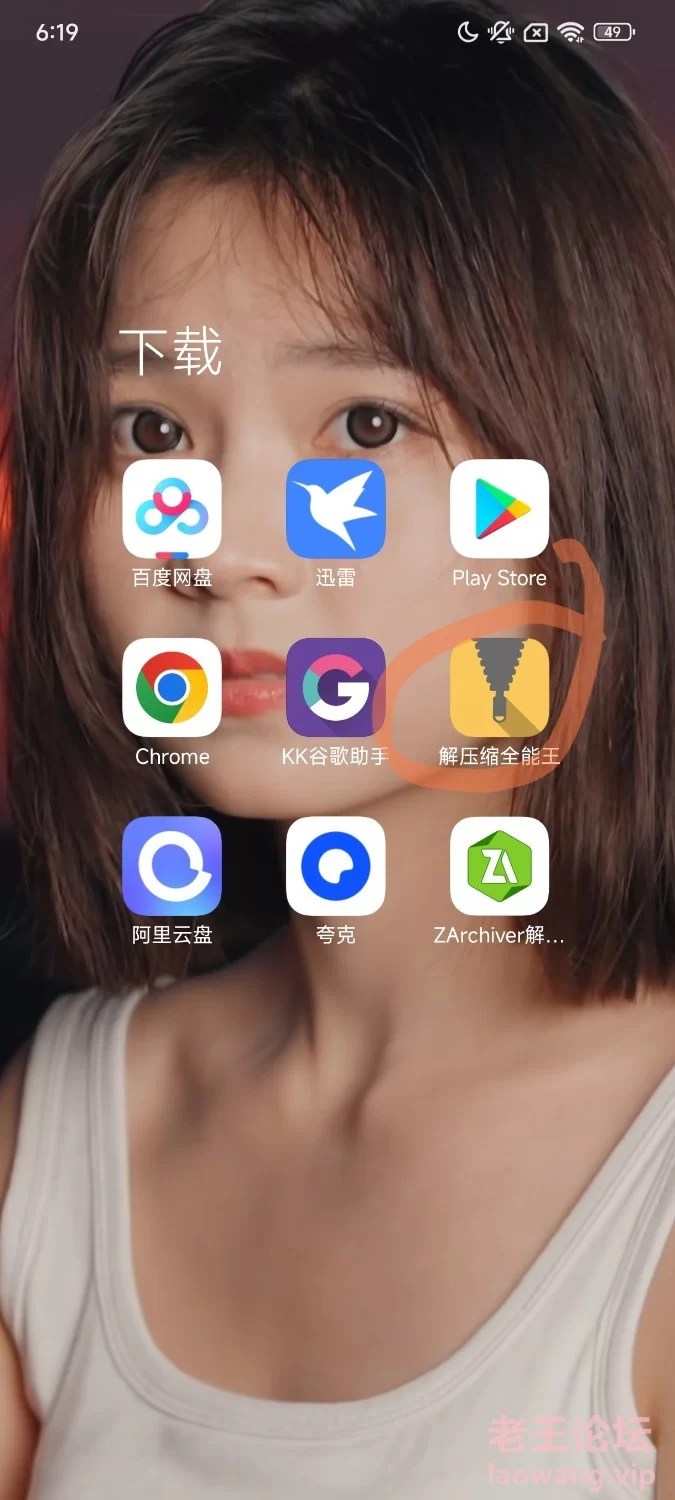This screenshot has height=1500, width=675.
Task: Open KK谷歌助手
Action: (x=335, y=688)
